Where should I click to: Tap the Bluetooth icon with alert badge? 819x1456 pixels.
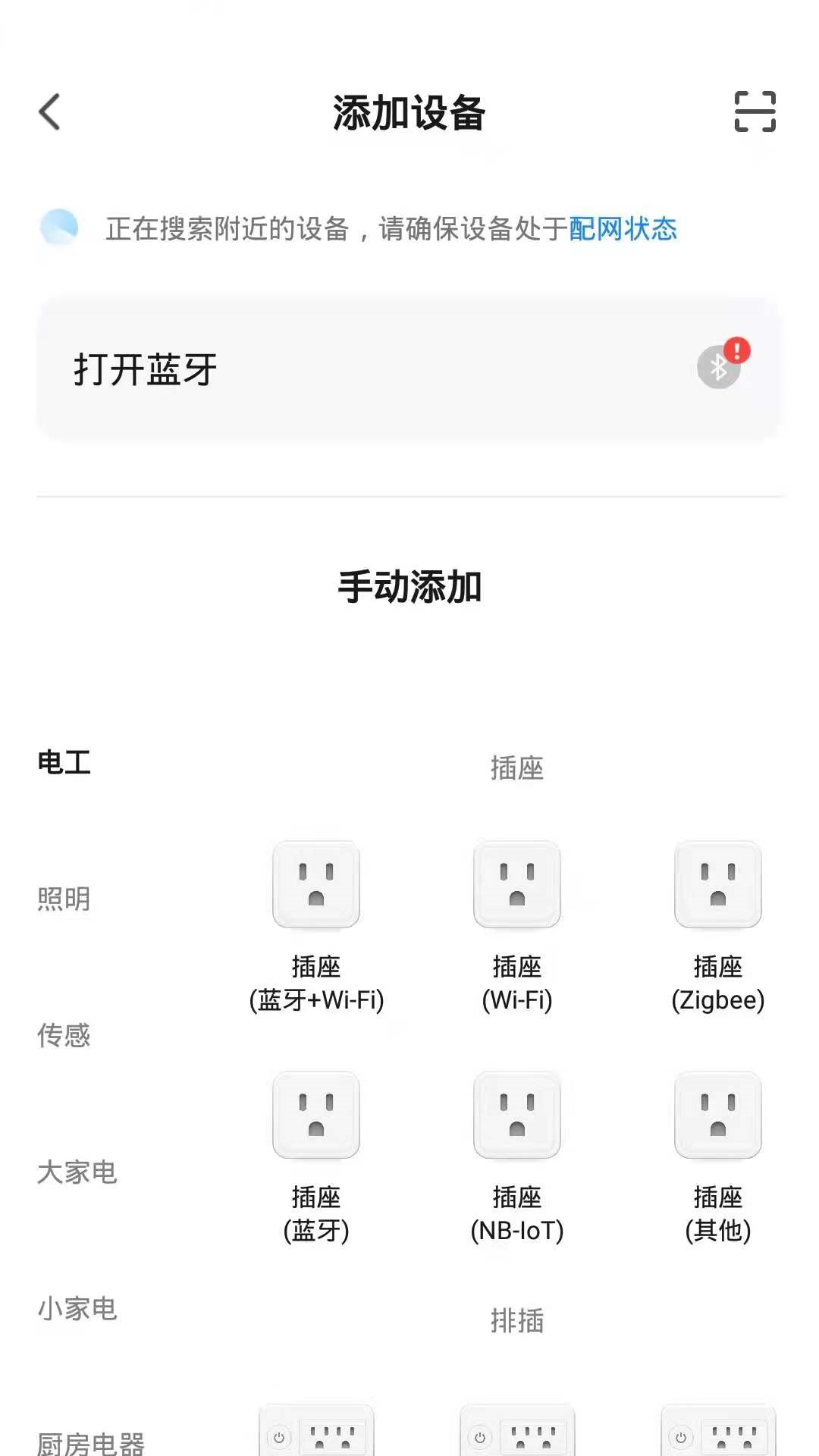(717, 369)
